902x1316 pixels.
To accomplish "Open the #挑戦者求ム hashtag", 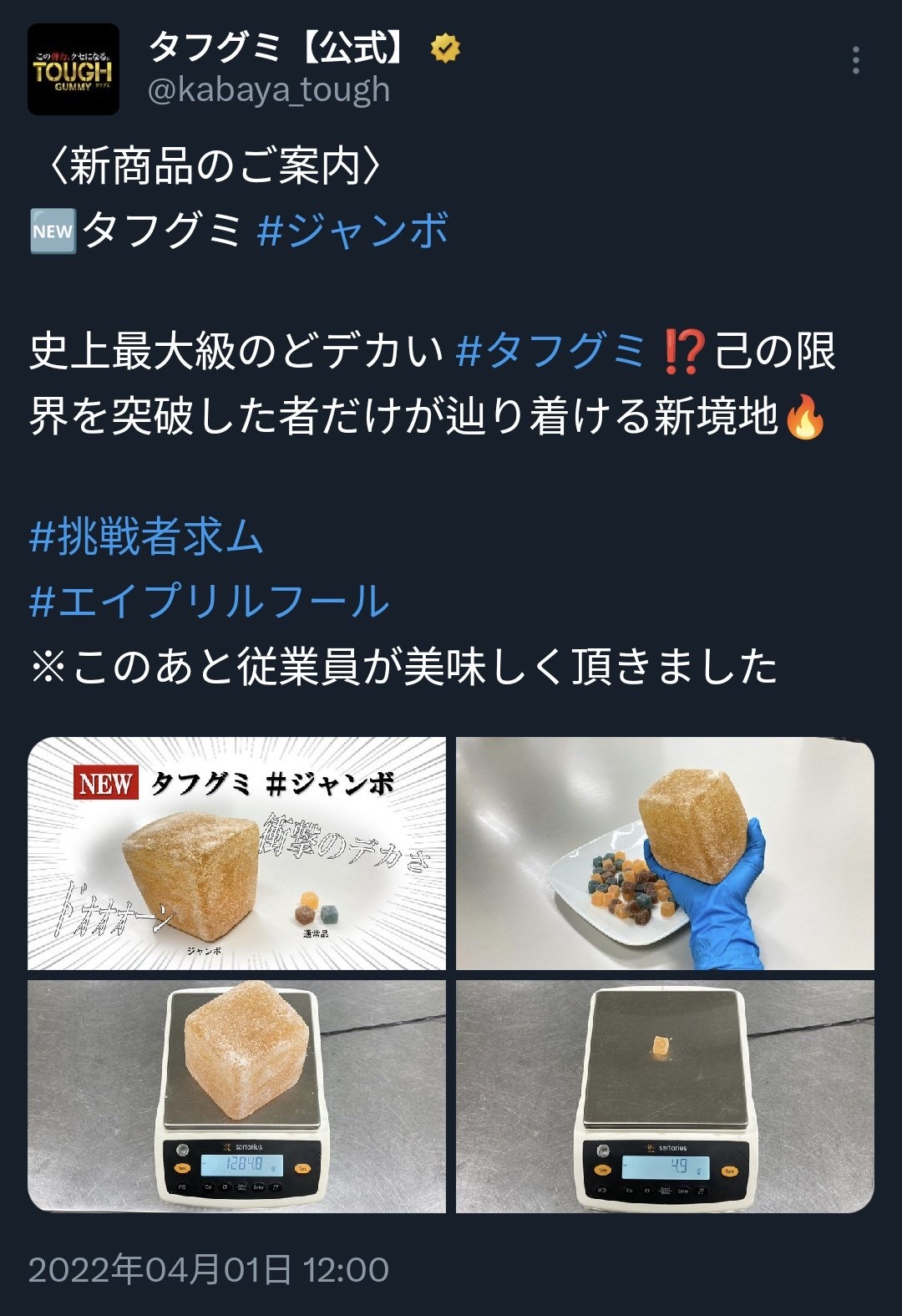I will point(147,536).
